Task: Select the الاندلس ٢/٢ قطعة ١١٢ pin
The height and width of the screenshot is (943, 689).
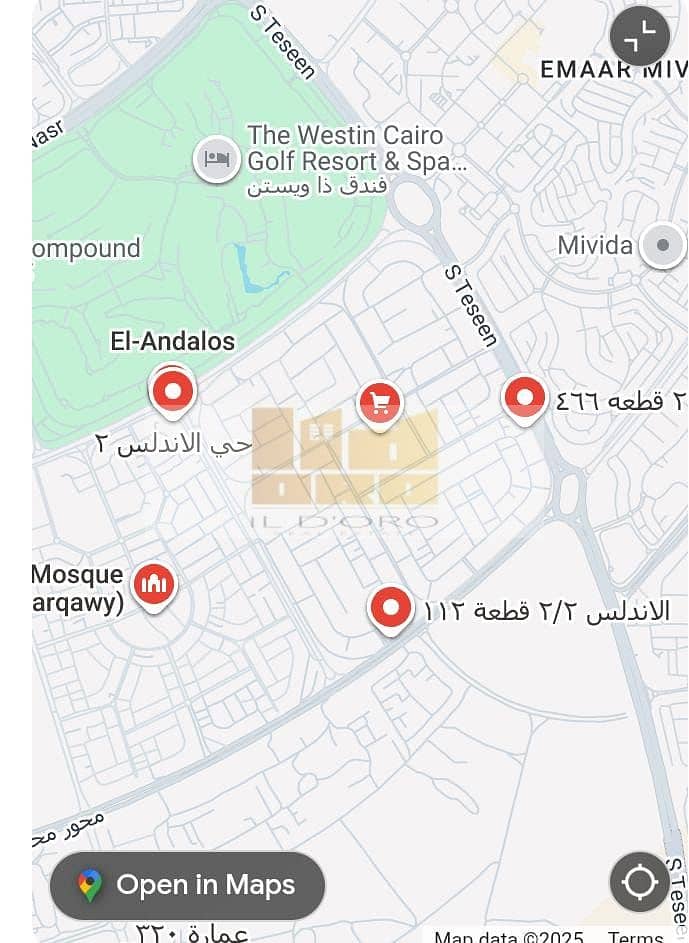Action: point(391,608)
